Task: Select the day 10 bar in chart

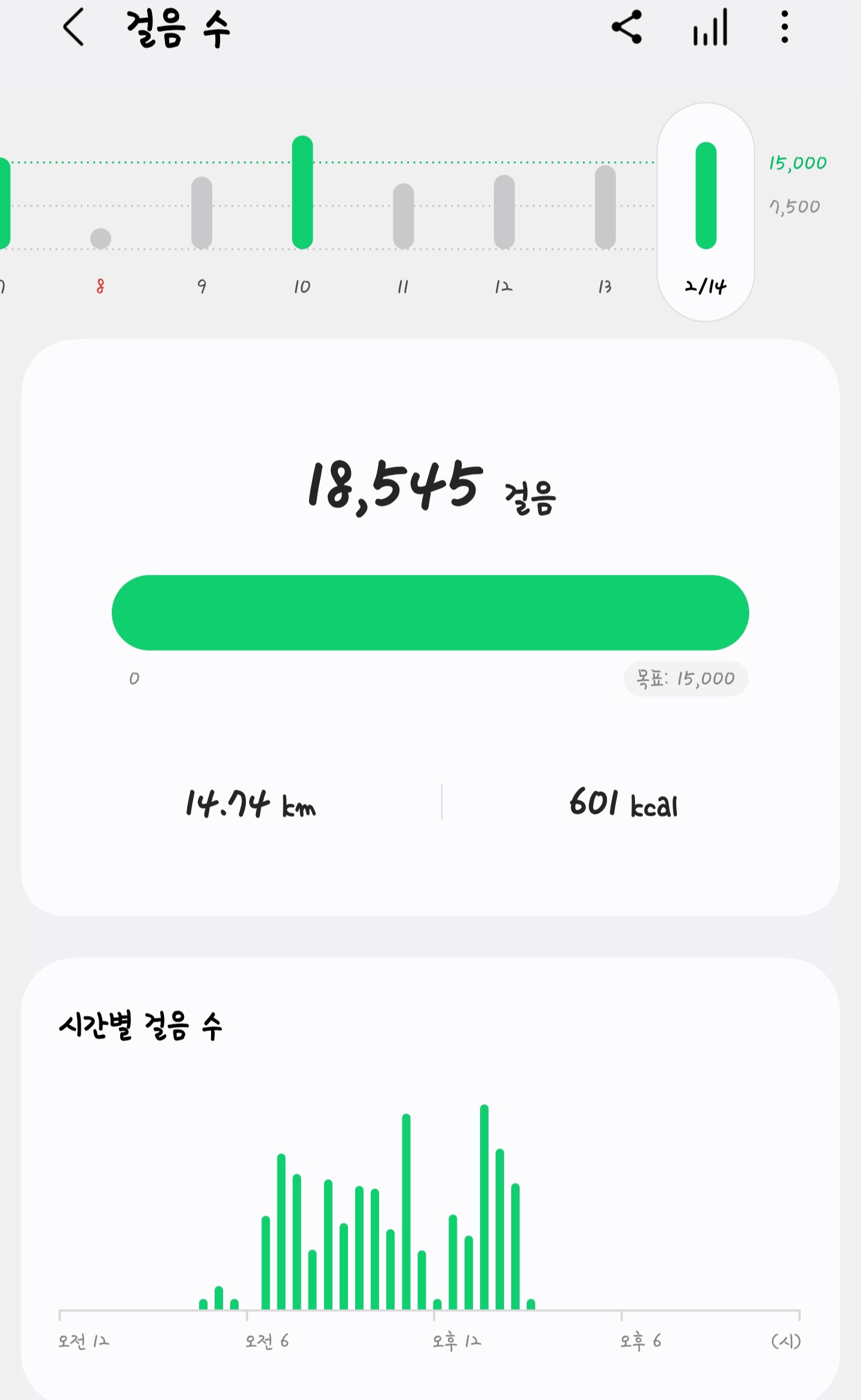Action: click(303, 193)
